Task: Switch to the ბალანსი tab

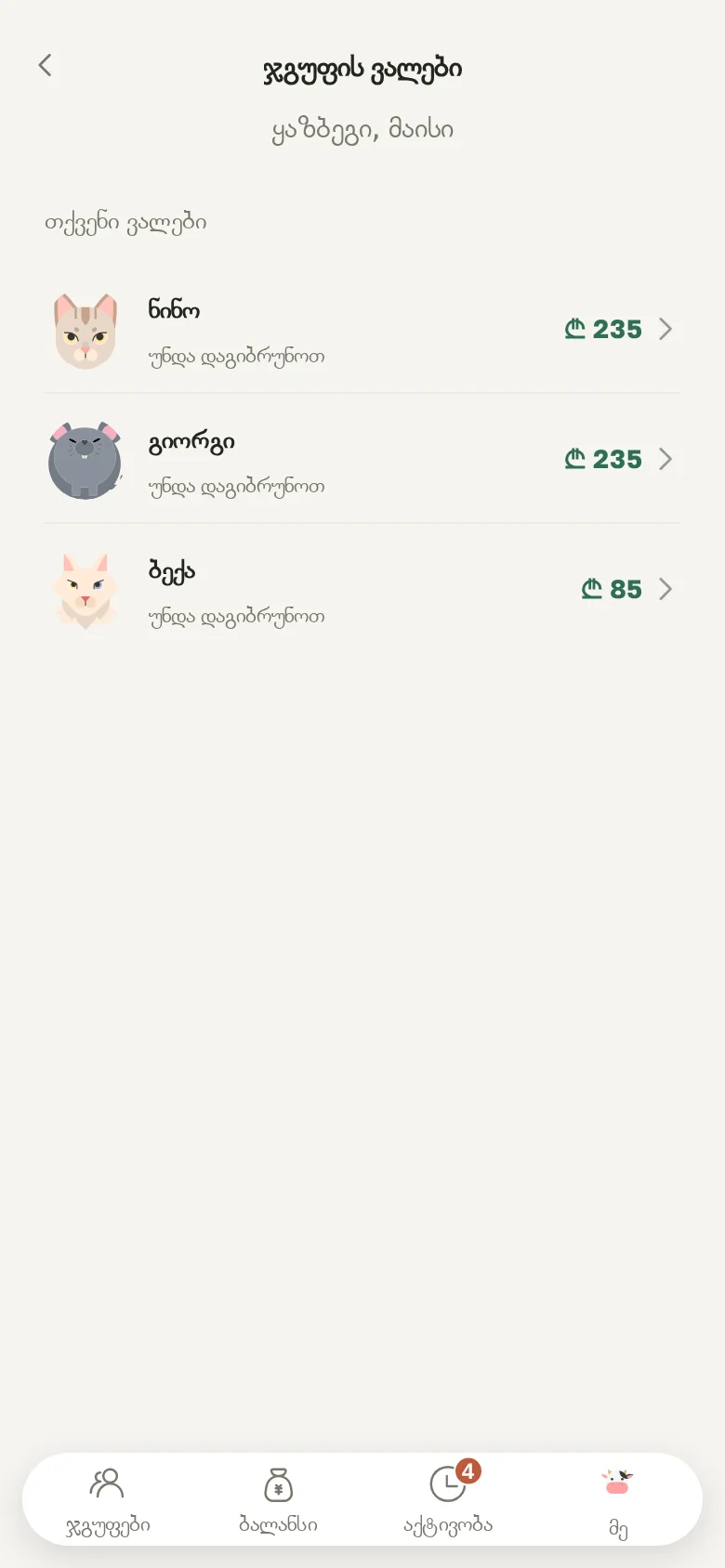Action: coord(278,1500)
